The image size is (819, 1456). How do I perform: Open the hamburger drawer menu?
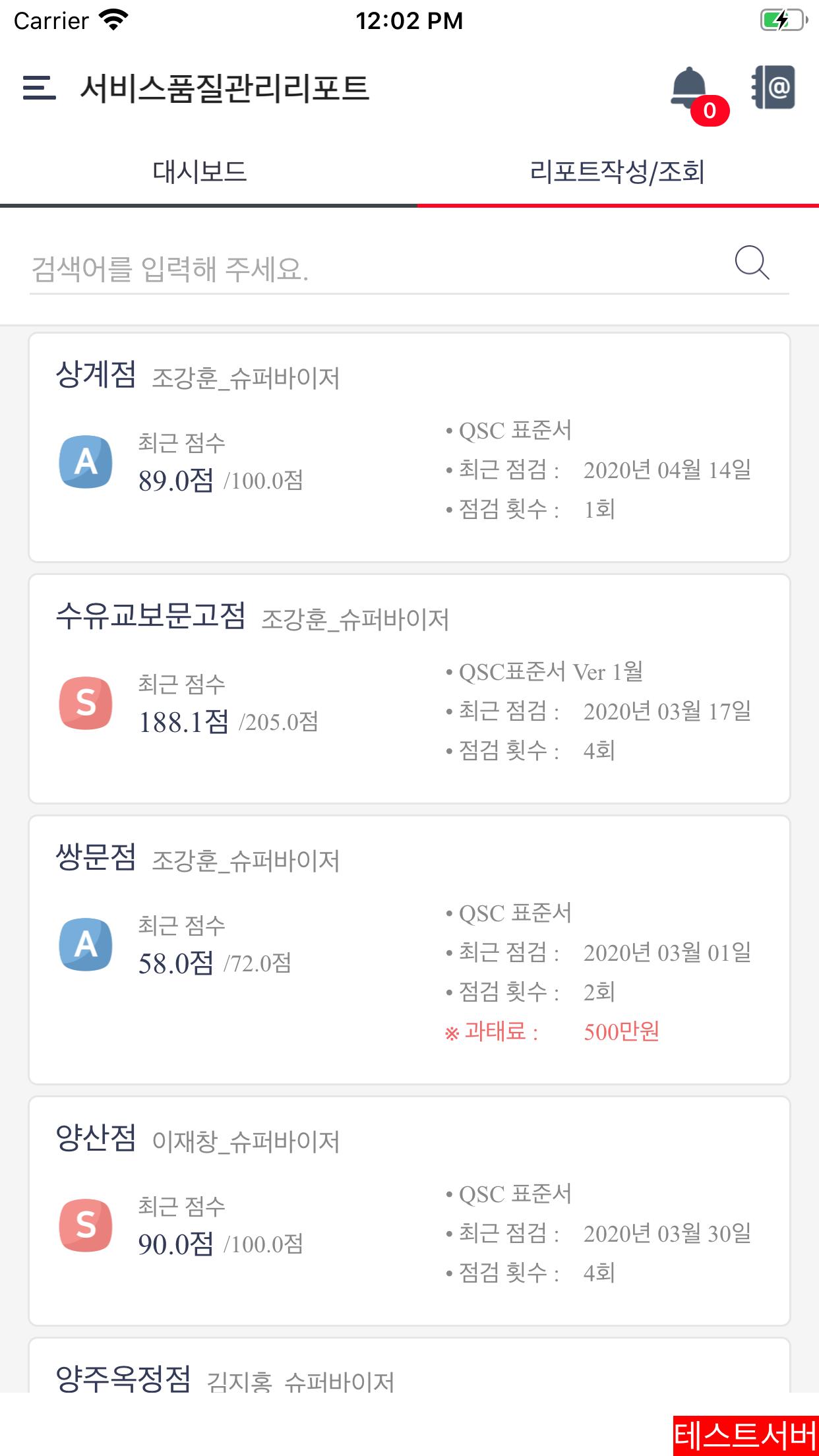(x=39, y=88)
